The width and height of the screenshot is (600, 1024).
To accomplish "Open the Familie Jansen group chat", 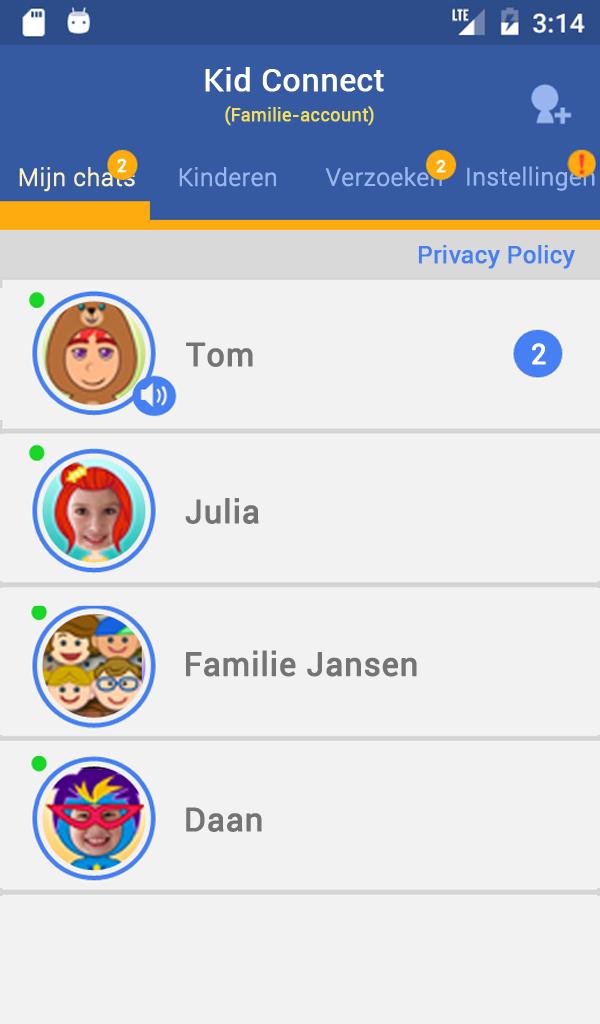I will click(x=300, y=665).
